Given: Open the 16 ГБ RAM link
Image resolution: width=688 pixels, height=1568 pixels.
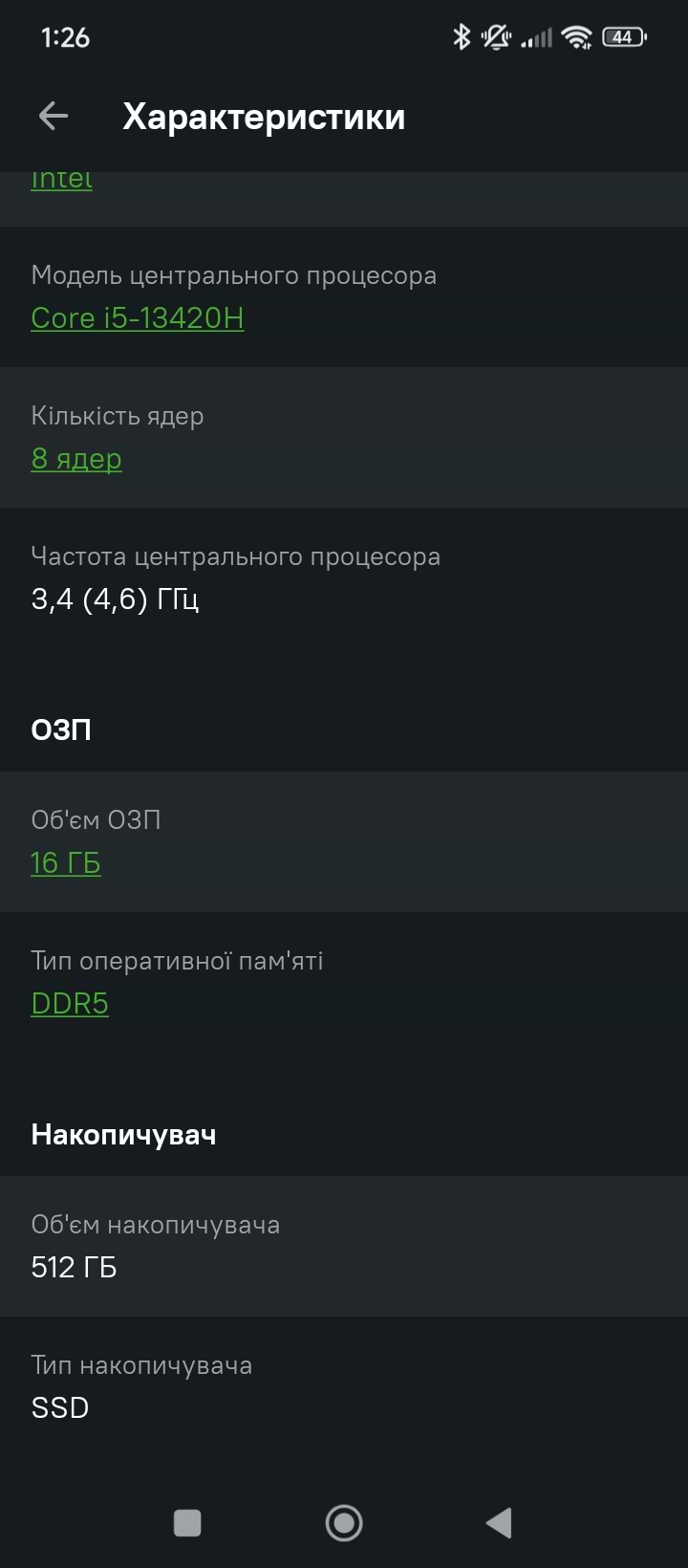Looking at the screenshot, I should coord(65,863).
